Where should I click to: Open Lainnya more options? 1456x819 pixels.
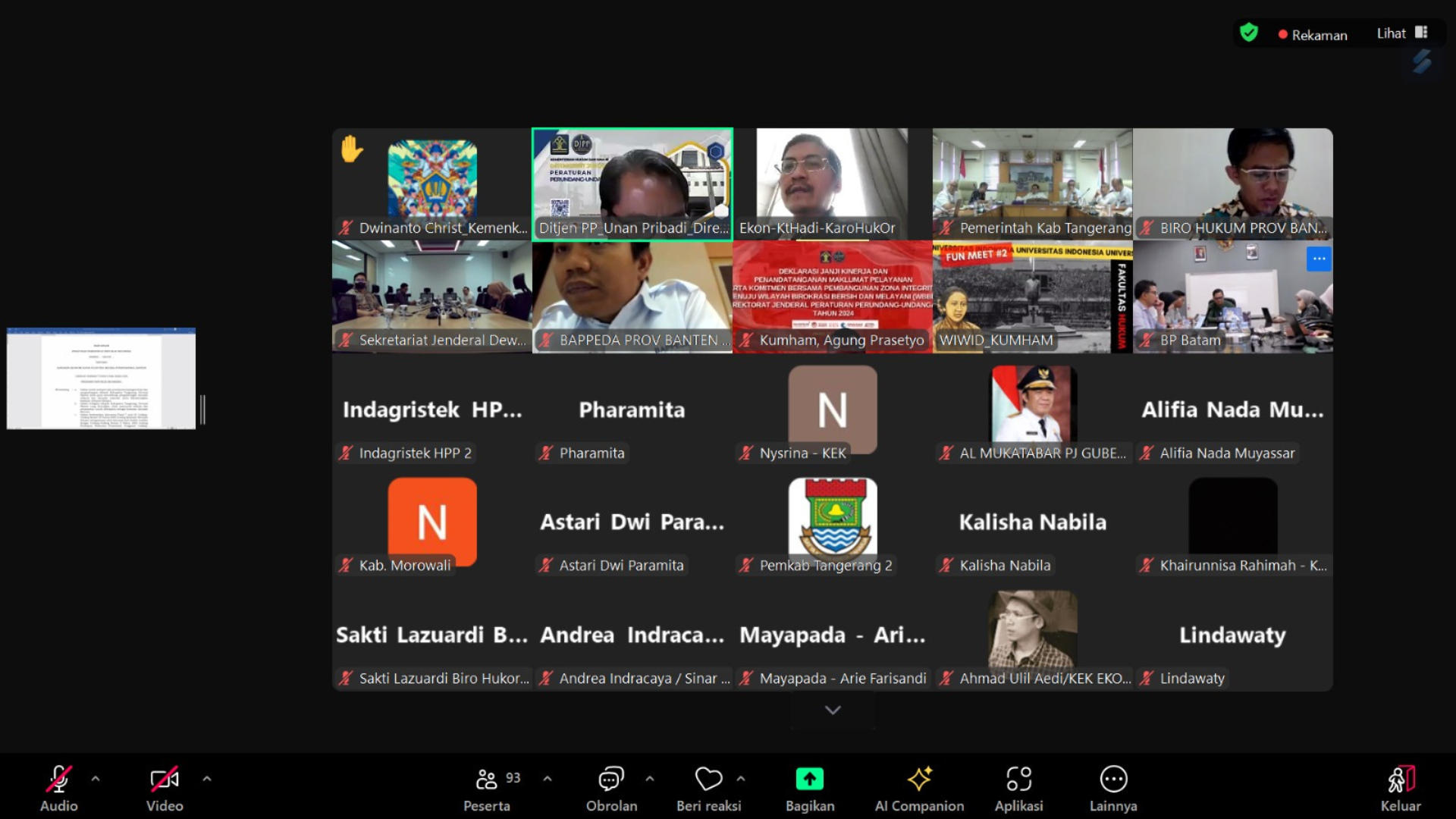pos(1112,788)
